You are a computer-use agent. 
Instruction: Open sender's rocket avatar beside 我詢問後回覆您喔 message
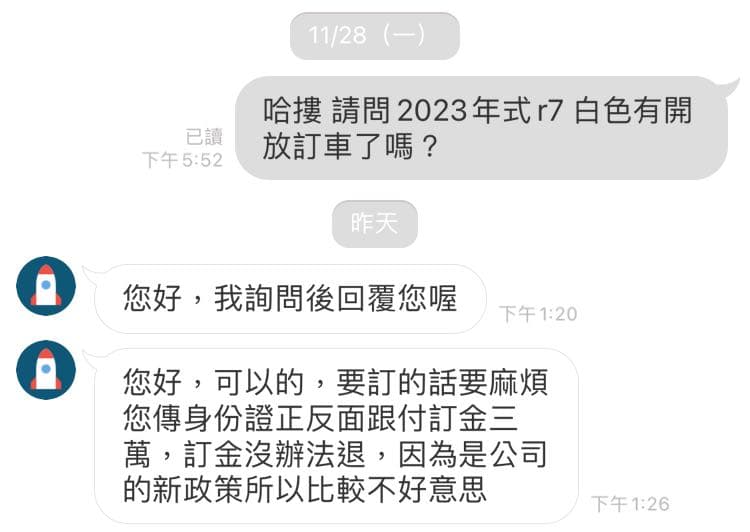pyautogui.click(x=46, y=286)
